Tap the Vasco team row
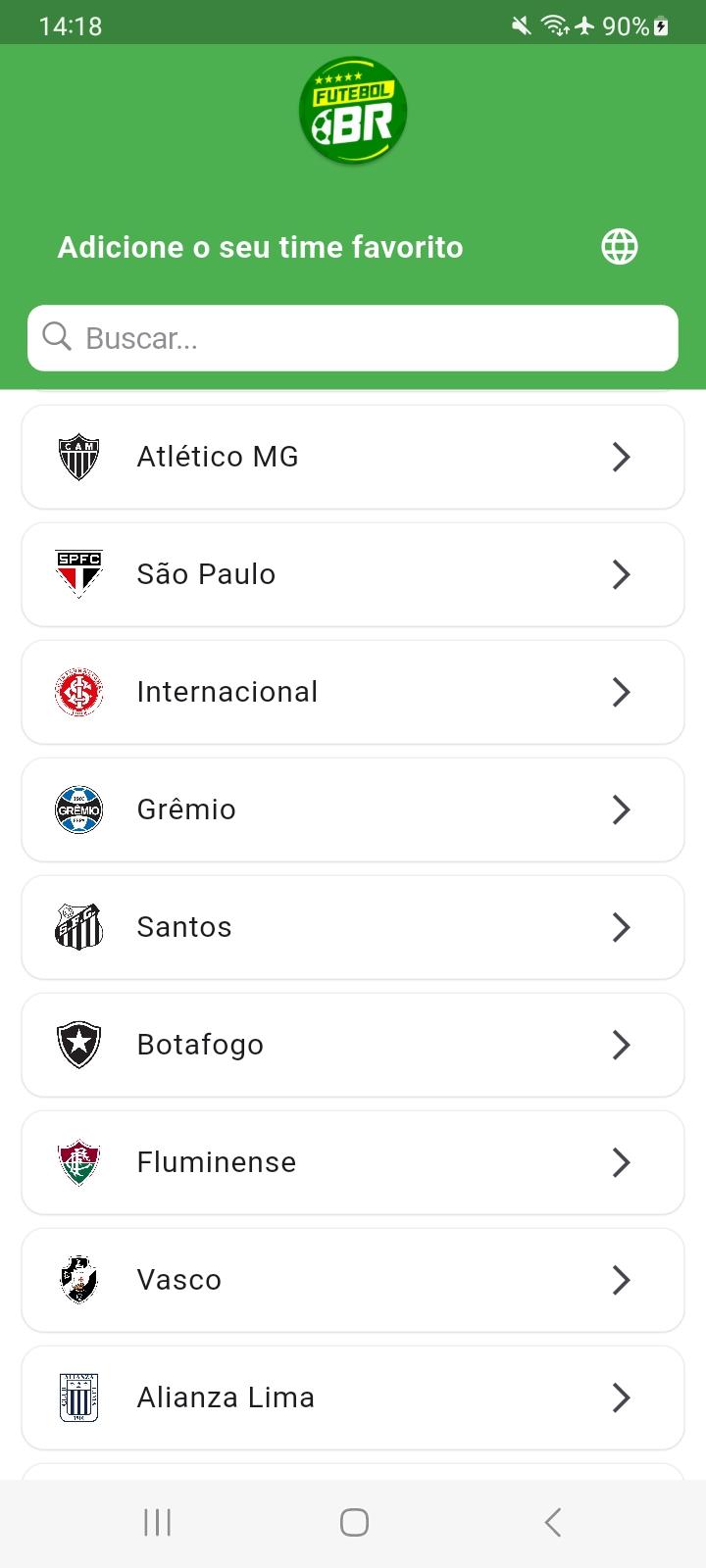This screenshot has height=1568, width=706. point(353,1280)
